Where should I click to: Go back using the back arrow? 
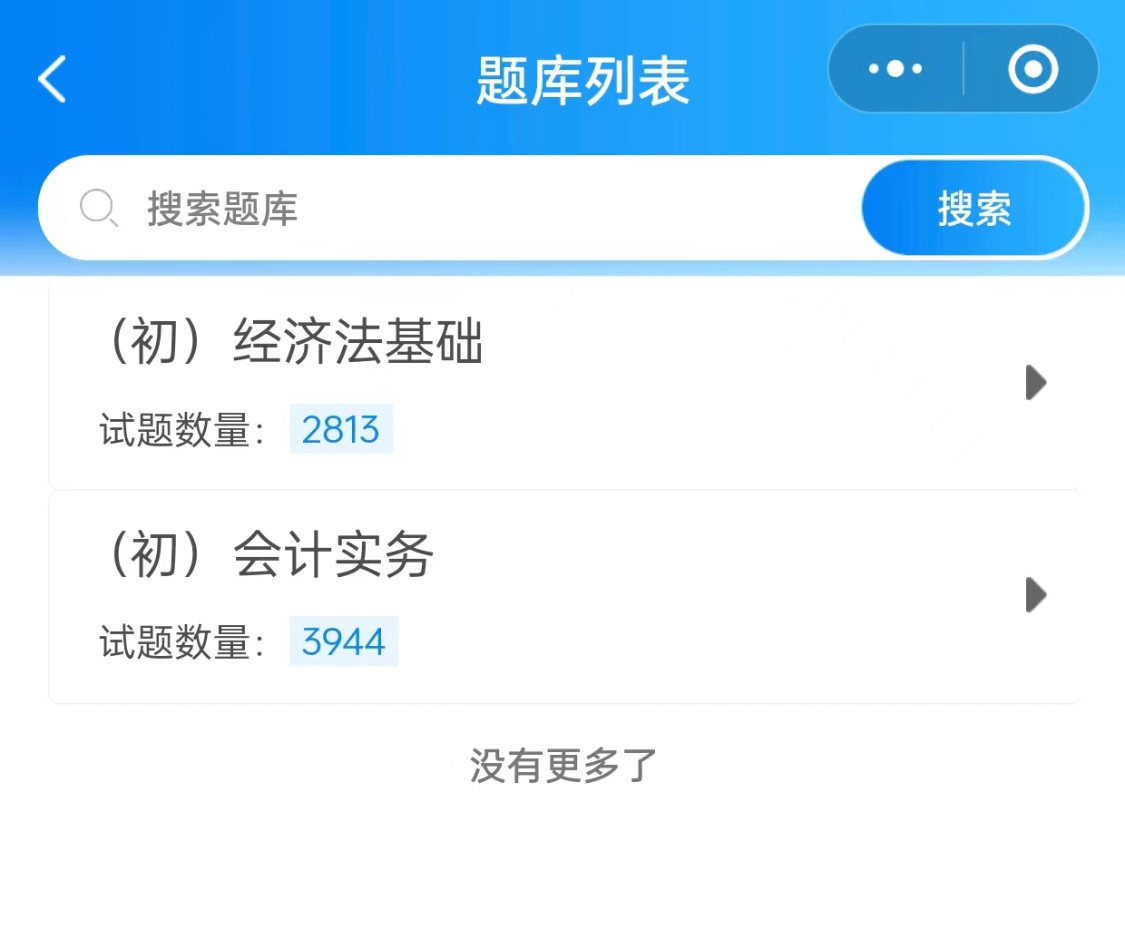(x=52, y=79)
